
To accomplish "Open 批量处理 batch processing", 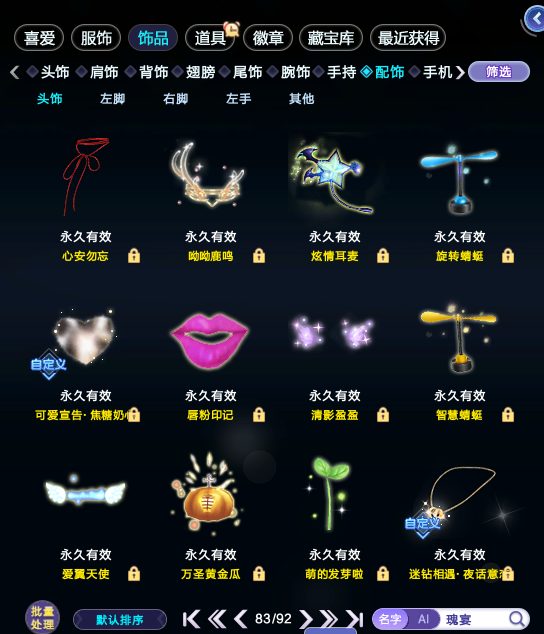I will 42,617.
